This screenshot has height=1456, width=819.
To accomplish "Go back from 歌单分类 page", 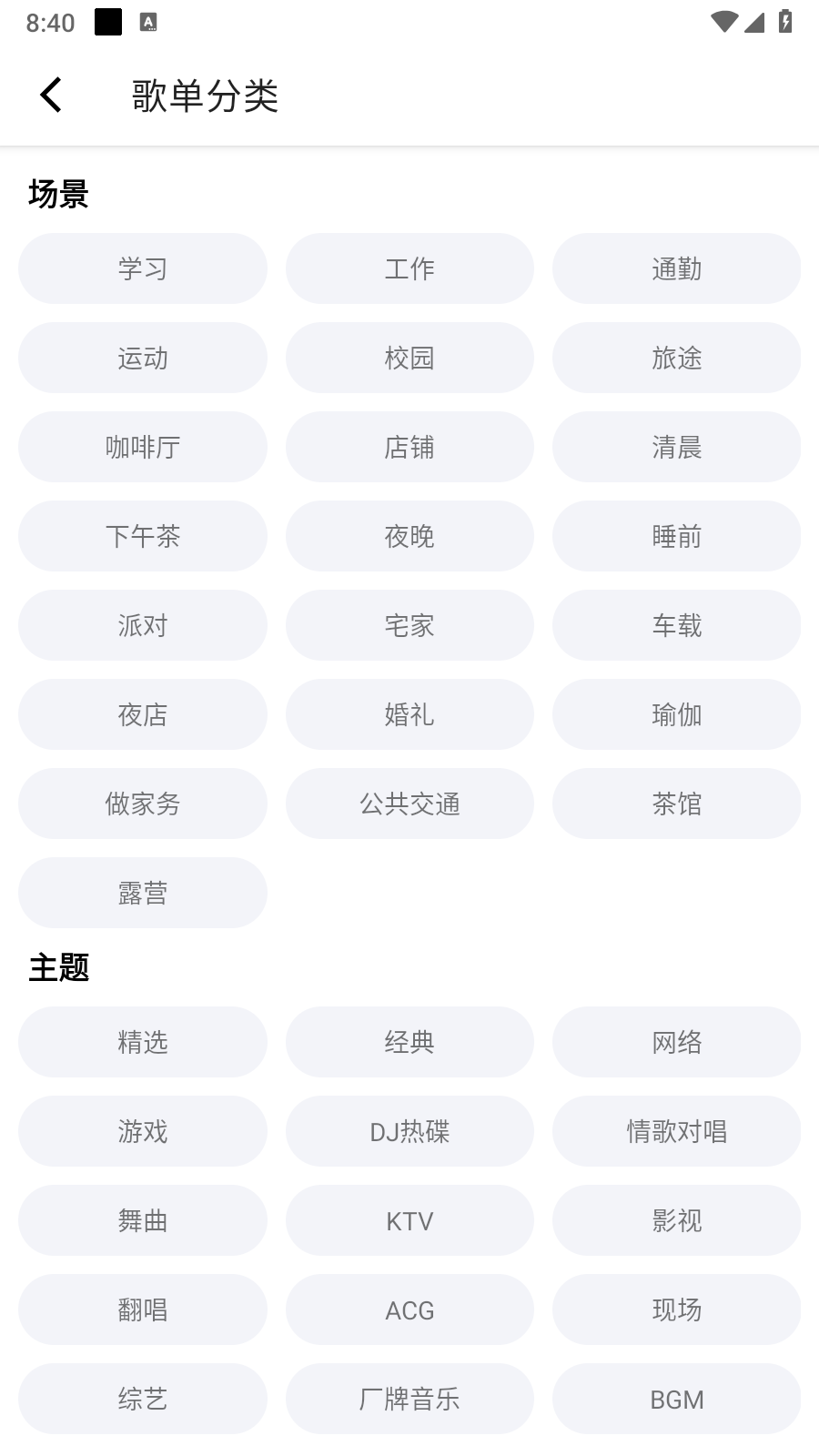I will point(51,95).
